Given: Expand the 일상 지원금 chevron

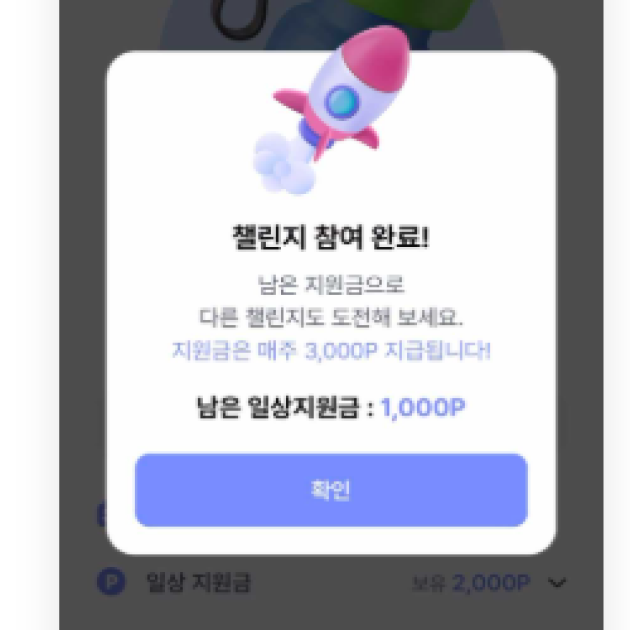Looking at the screenshot, I should pyautogui.click(x=558, y=583).
